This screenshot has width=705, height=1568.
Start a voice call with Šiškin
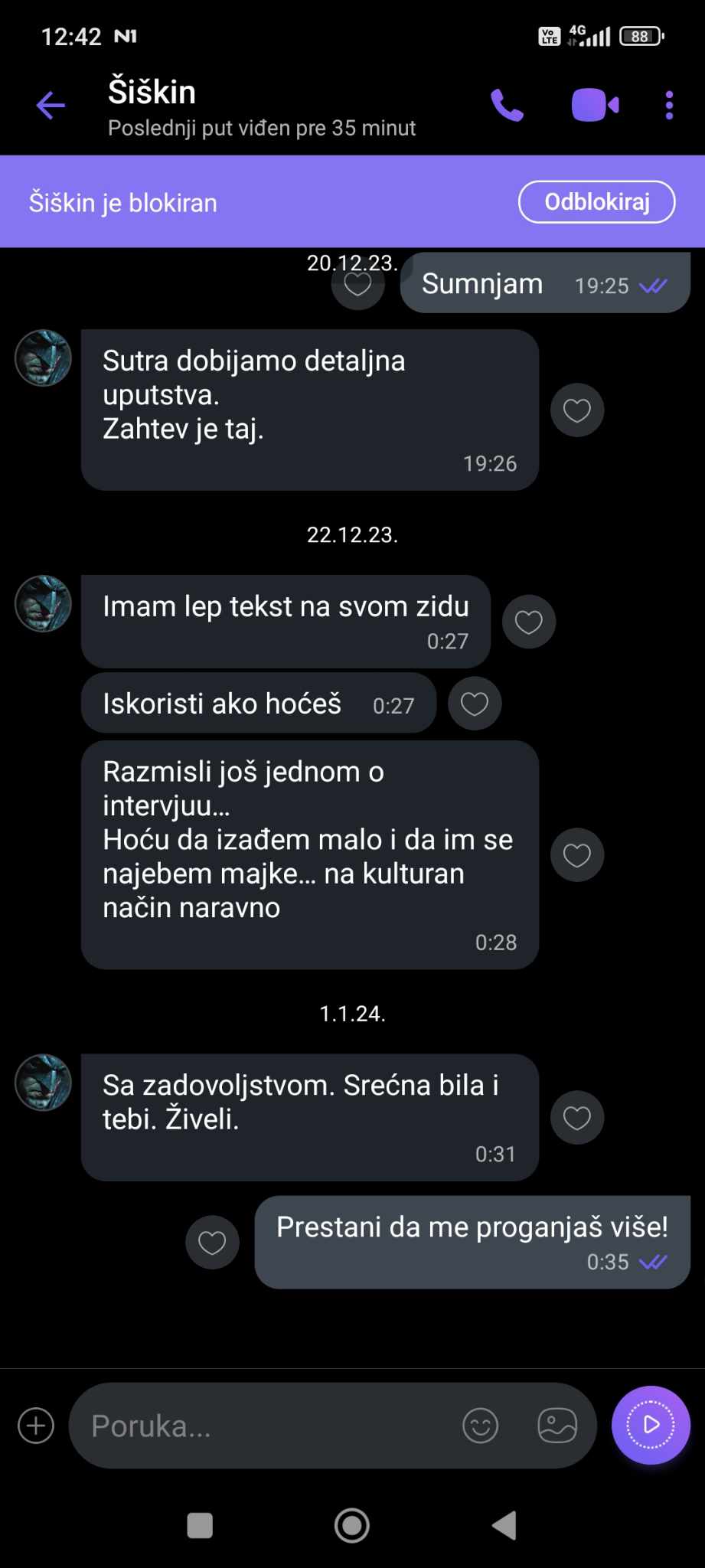click(507, 106)
